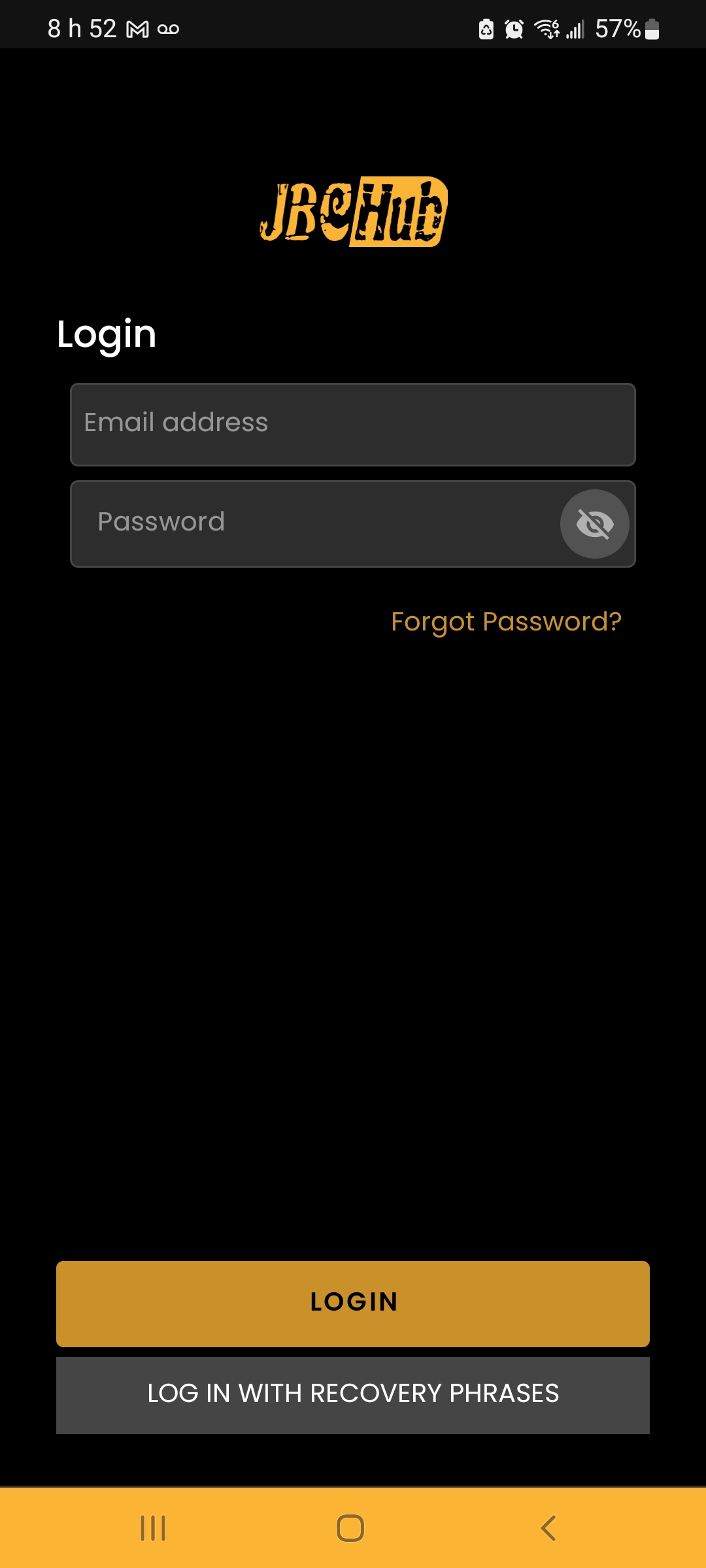This screenshot has width=706, height=1568.
Task: Go back using system back button
Action: coord(548,1528)
